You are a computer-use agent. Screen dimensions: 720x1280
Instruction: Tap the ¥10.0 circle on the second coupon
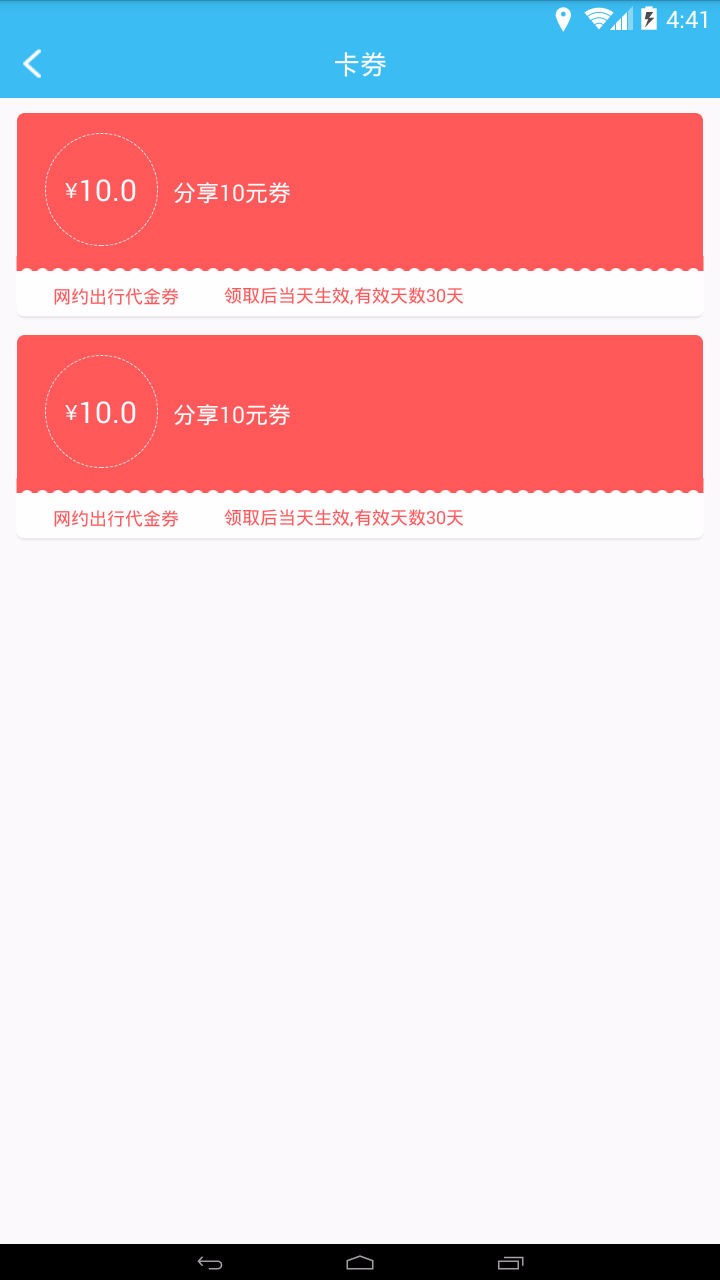pos(101,412)
